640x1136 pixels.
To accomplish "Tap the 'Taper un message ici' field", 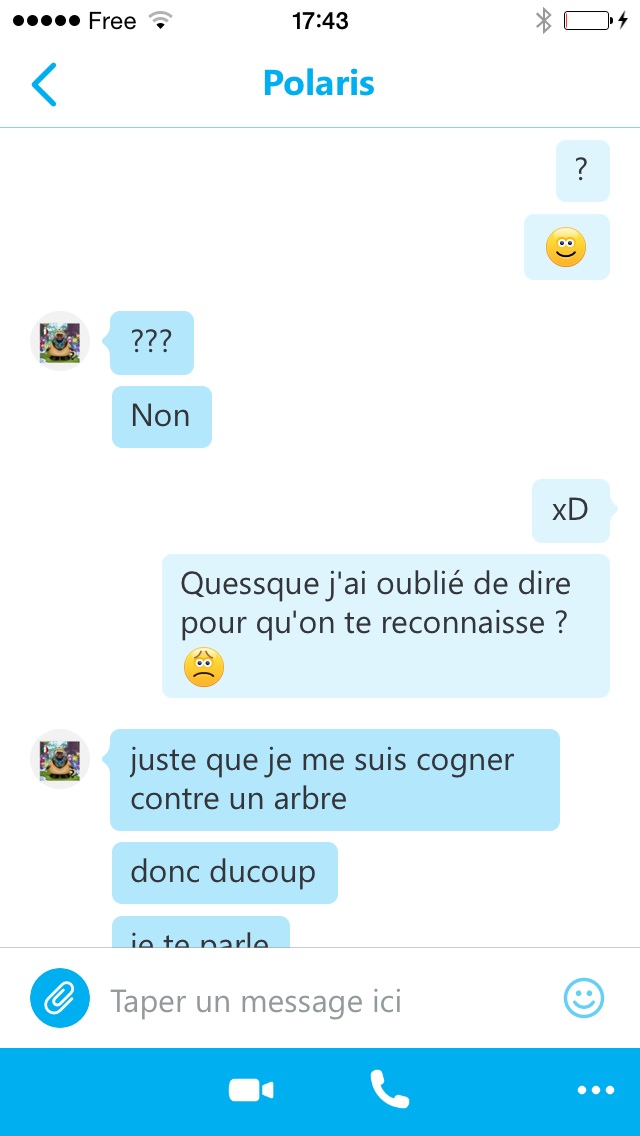I will tap(326, 1002).
